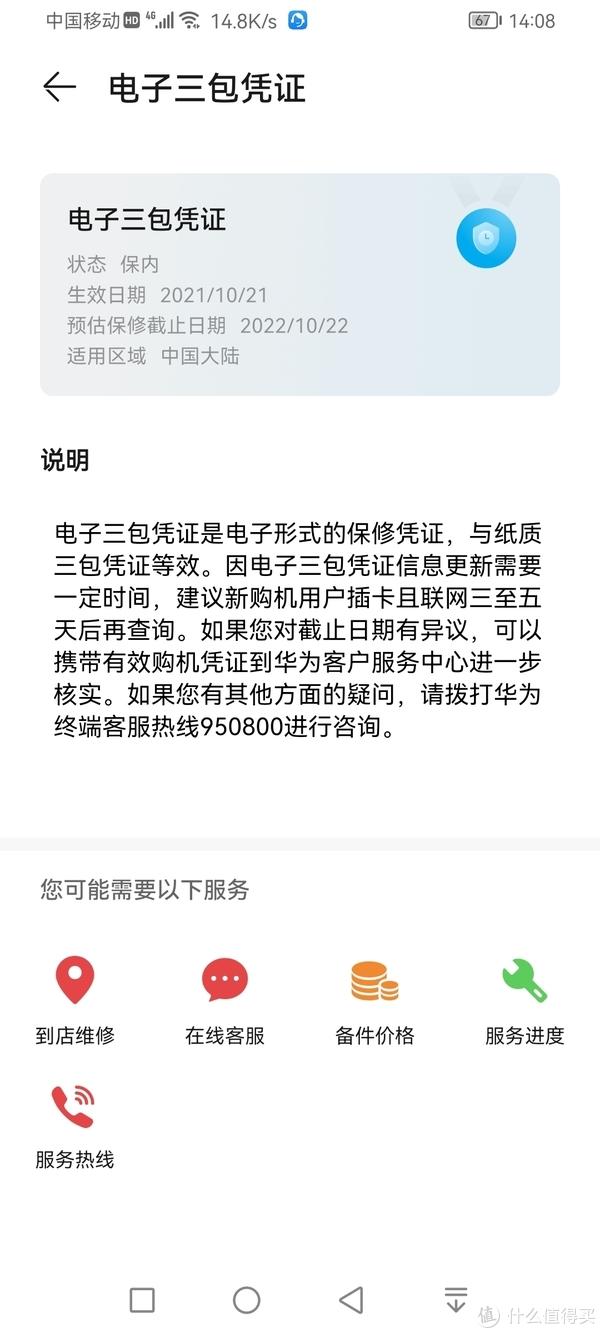This screenshot has height=1333, width=600.
Task: Tap the system home circle button
Action: [247, 1300]
